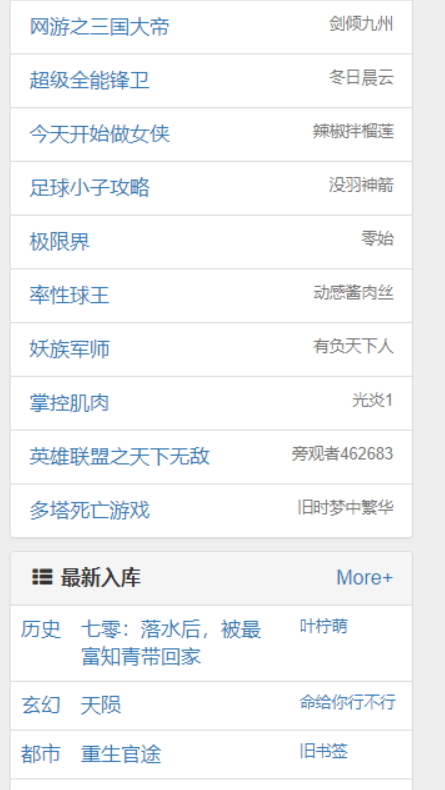Image resolution: width=445 pixels, height=790 pixels.
Task: Open the novel 多塔死亡游戏
Action: point(89,510)
